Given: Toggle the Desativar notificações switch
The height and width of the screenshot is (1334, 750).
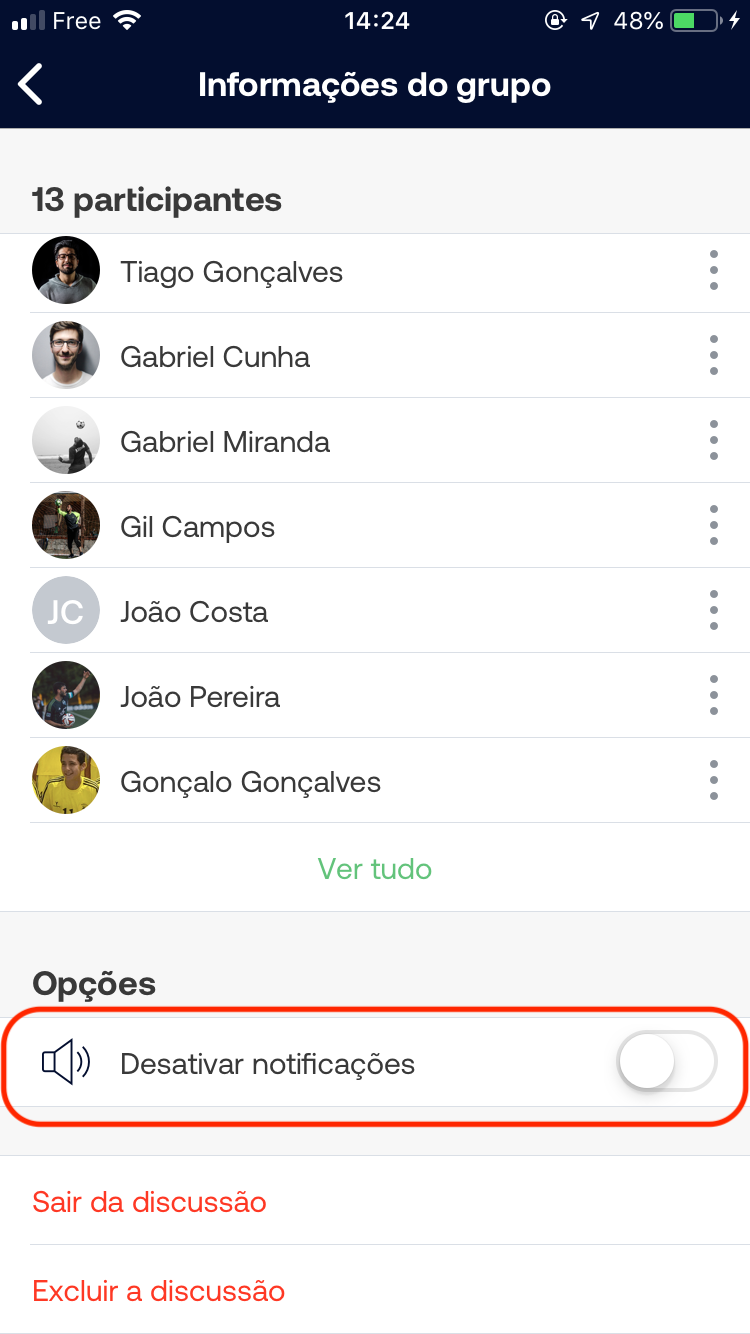Looking at the screenshot, I should click(x=667, y=1062).
